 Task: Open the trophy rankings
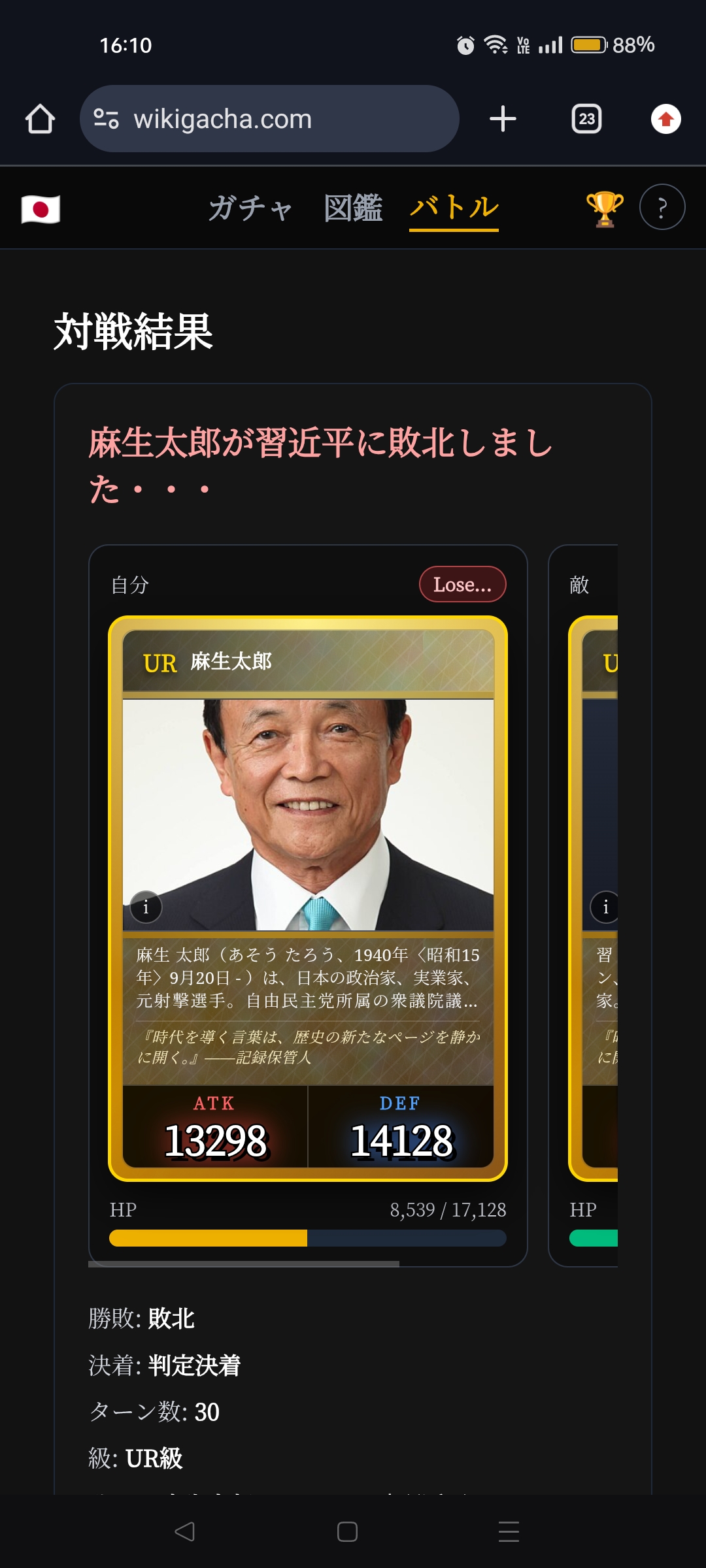pos(604,208)
